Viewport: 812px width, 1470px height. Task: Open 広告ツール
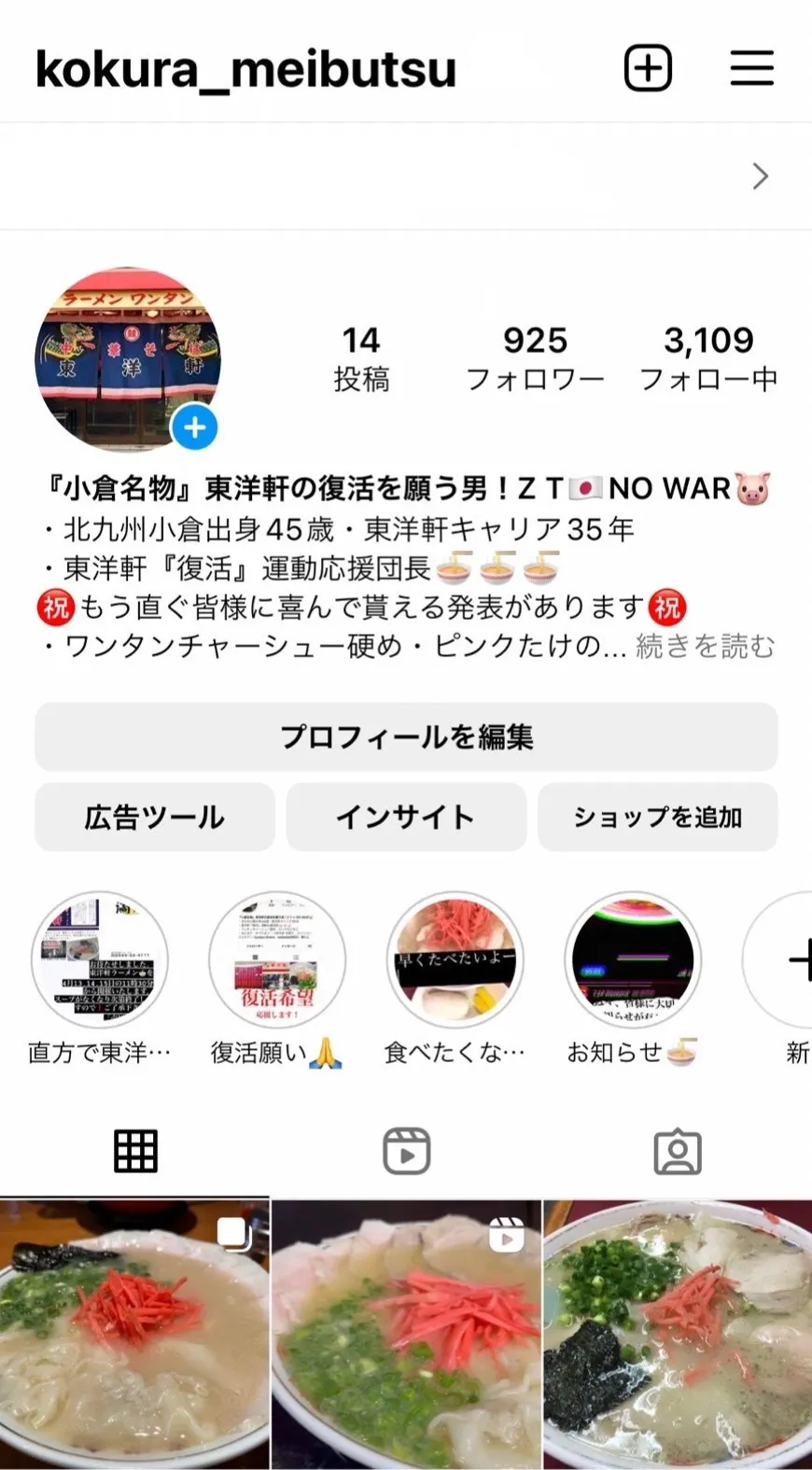pos(155,818)
